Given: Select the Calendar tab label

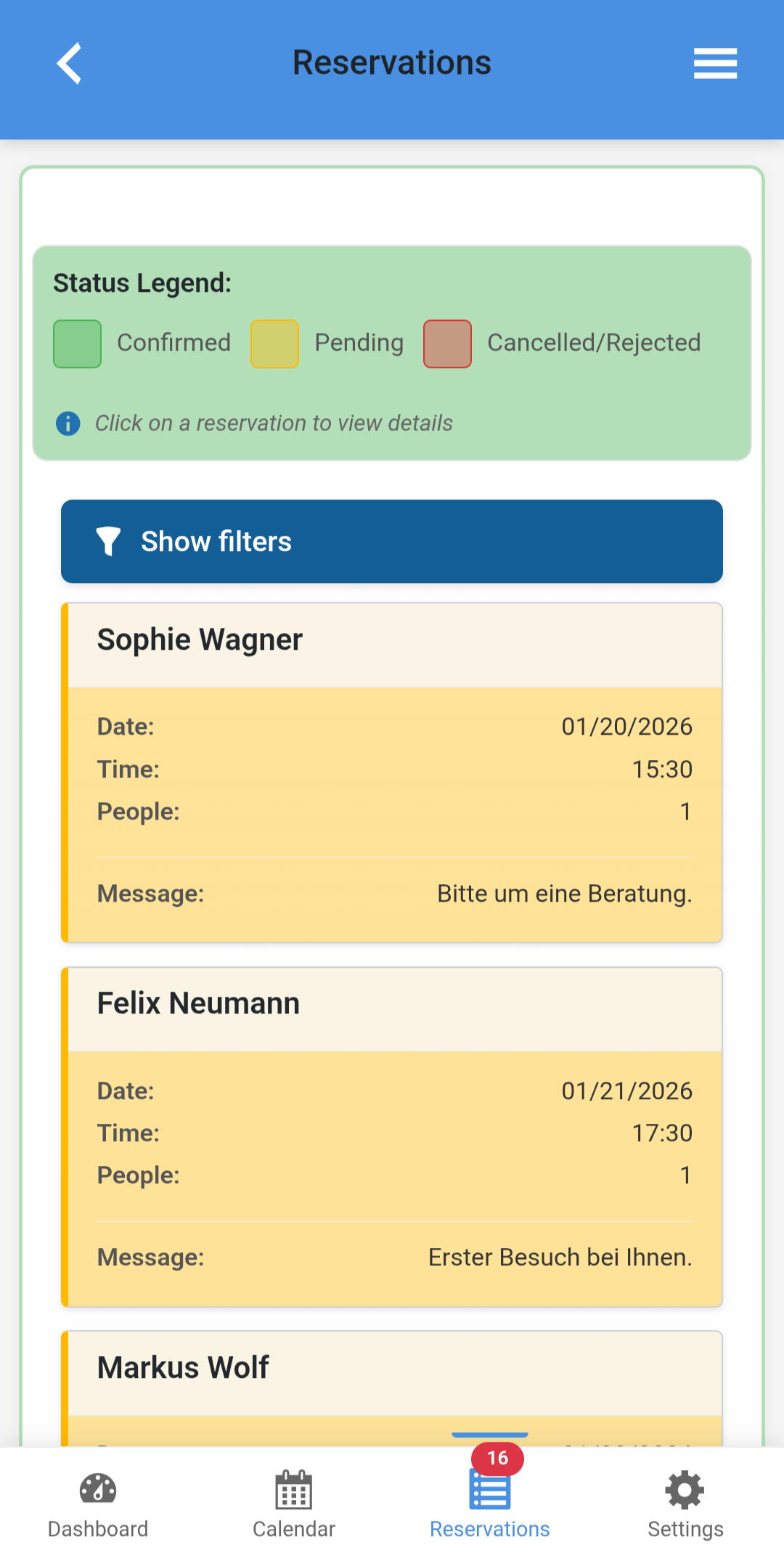Looking at the screenshot, I should pos(294,1527).
